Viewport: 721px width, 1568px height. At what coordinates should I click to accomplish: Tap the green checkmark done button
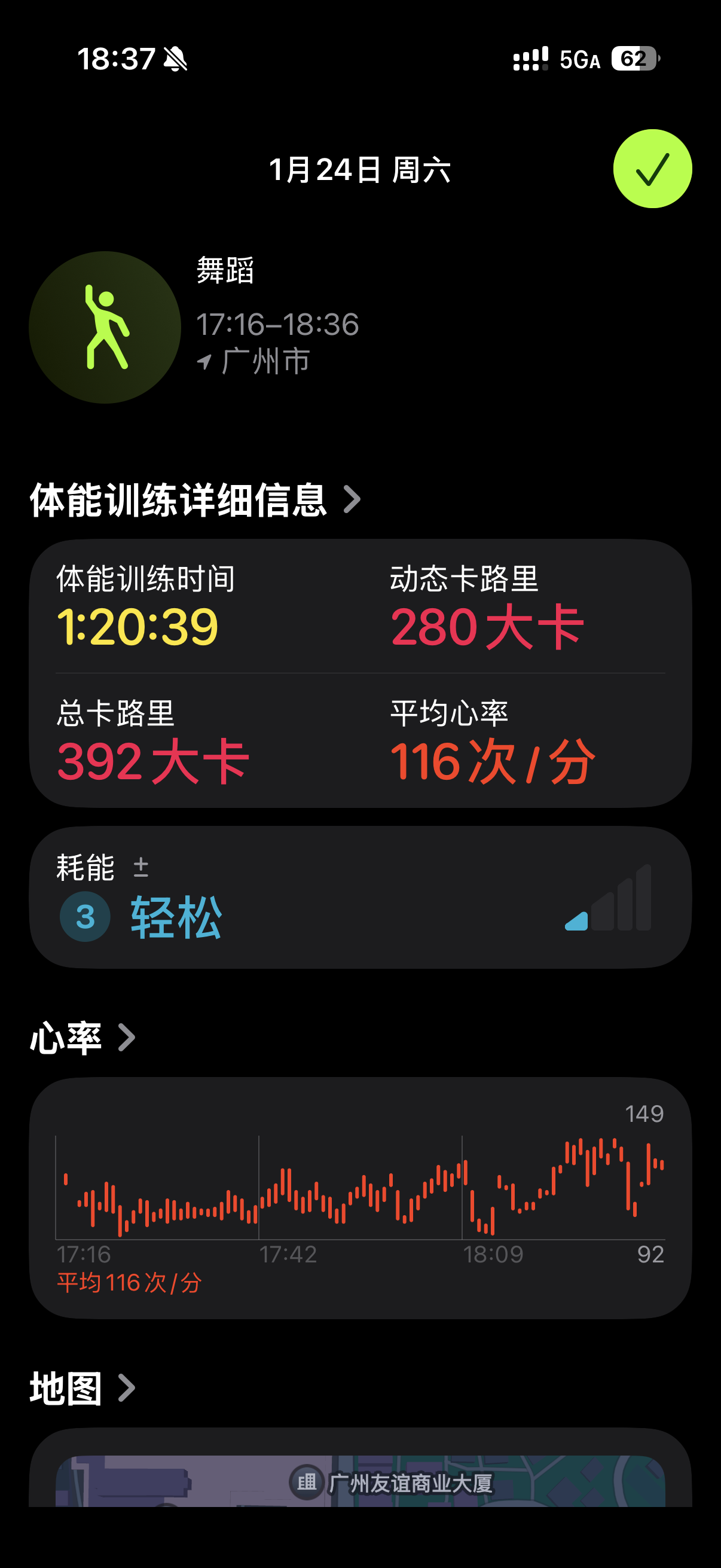(652, 169)
